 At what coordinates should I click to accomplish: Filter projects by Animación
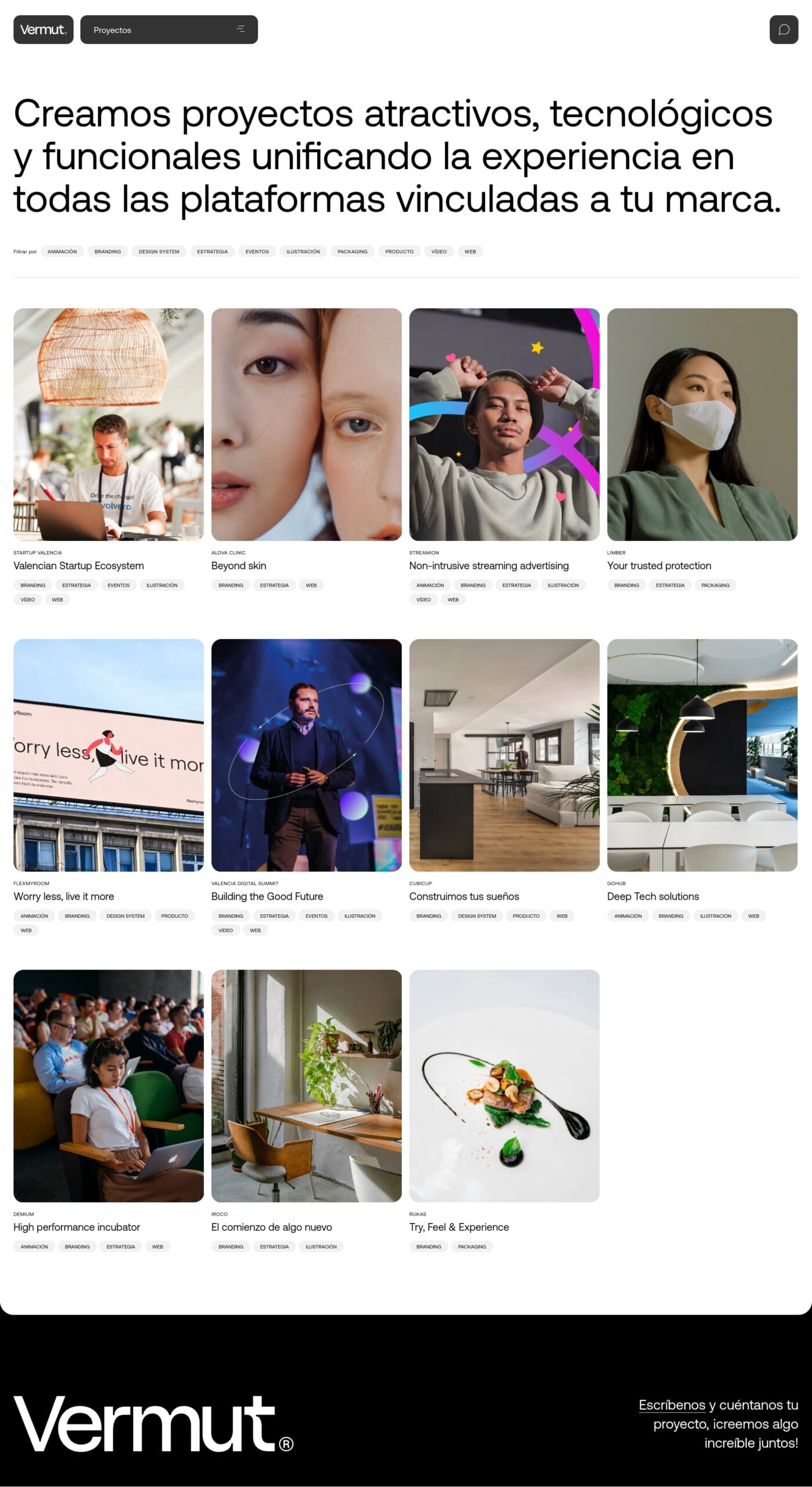[62, 252]
